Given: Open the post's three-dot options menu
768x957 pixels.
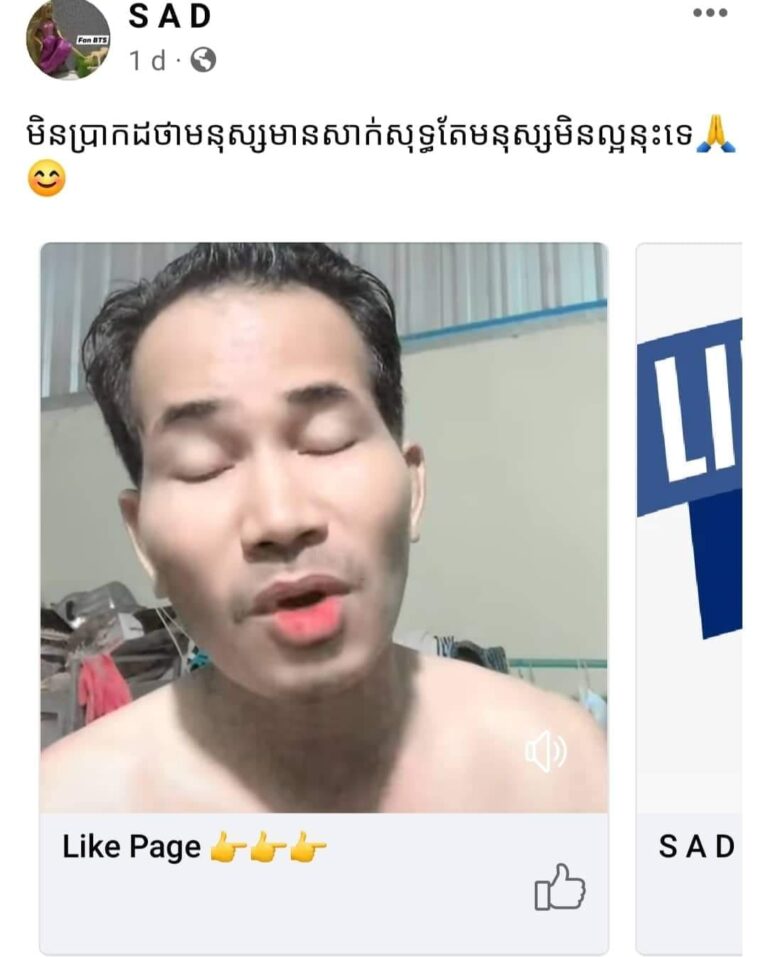Looking at the screenshot, I should click(710, 13).
